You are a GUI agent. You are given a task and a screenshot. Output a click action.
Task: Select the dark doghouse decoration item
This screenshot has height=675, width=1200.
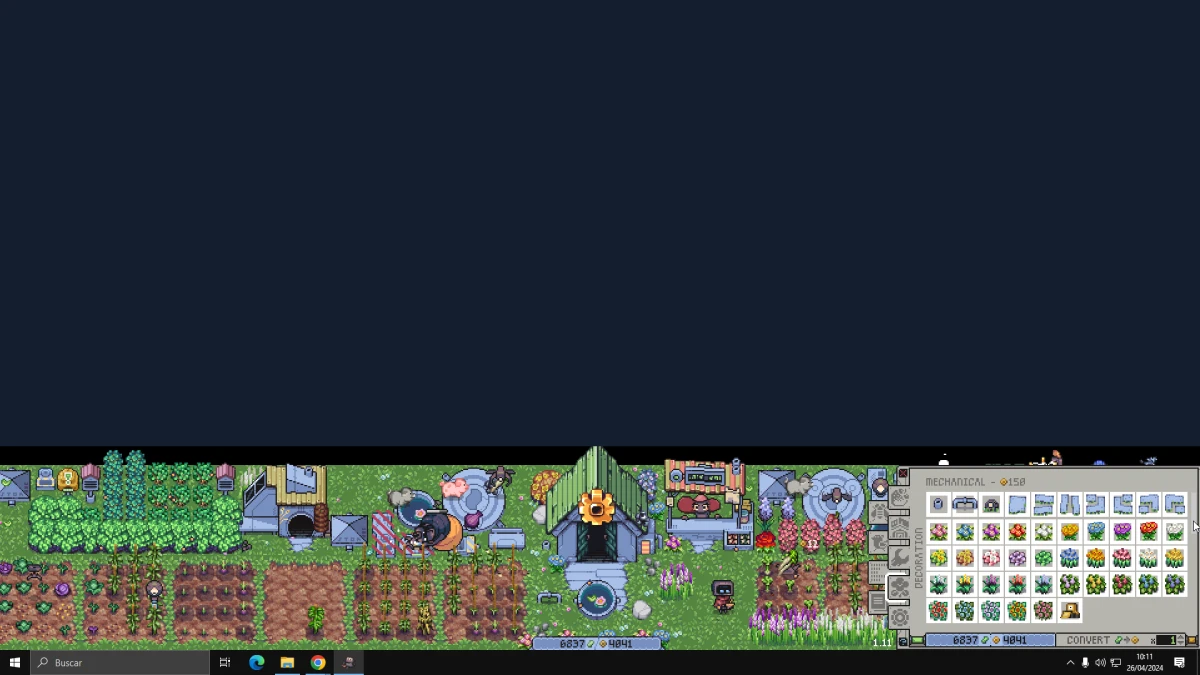pyautogui.click(x=991, y=505)
